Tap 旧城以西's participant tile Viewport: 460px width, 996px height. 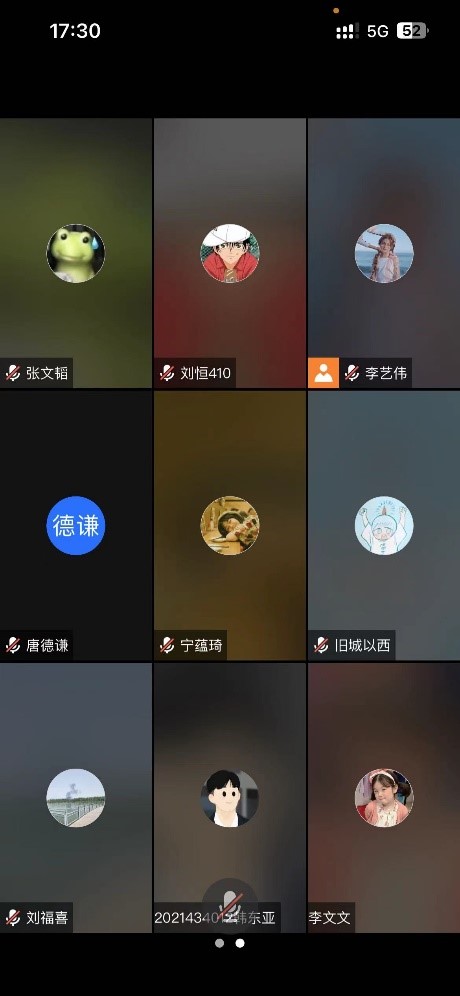tap(384, 525)
